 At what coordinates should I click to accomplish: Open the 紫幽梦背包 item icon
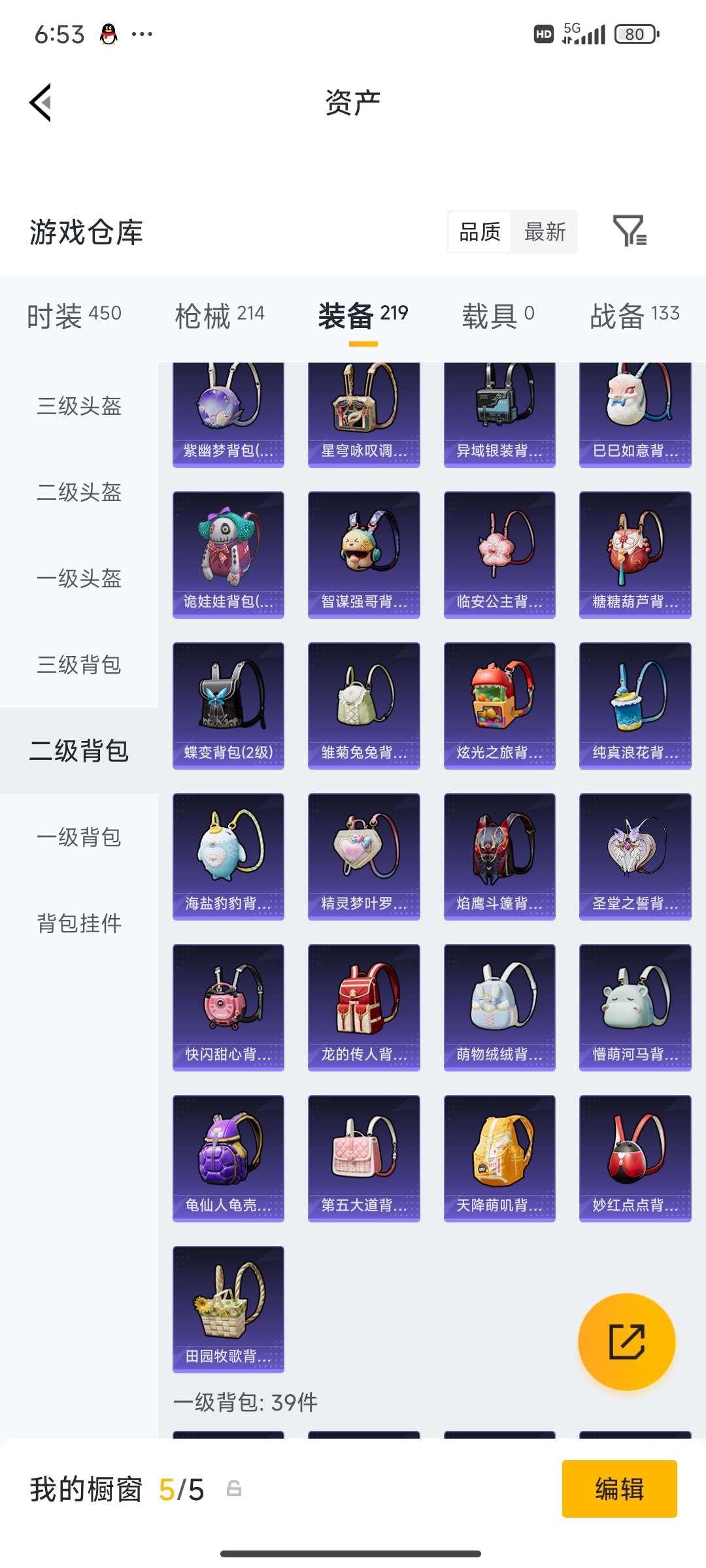pos(228,412)
